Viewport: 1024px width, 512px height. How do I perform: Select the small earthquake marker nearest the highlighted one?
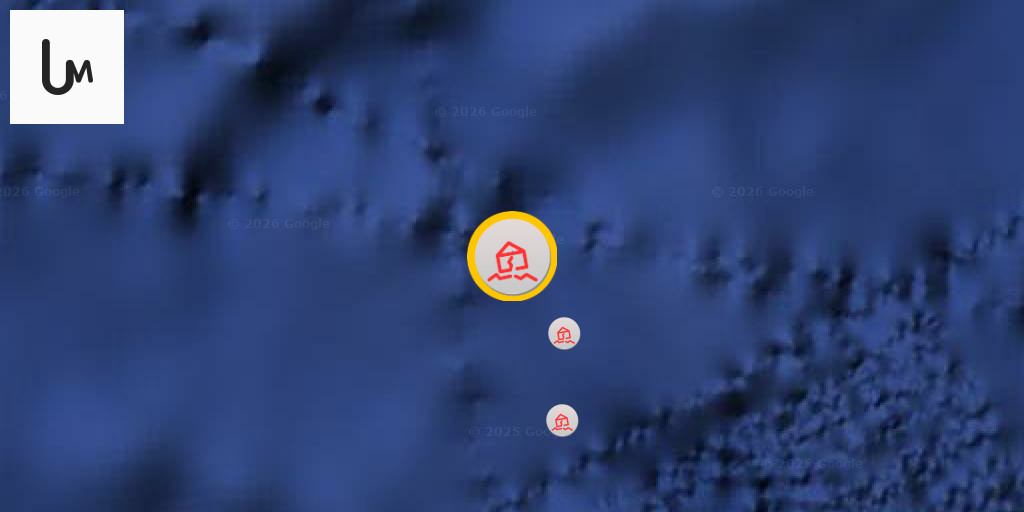pos(564,333)
